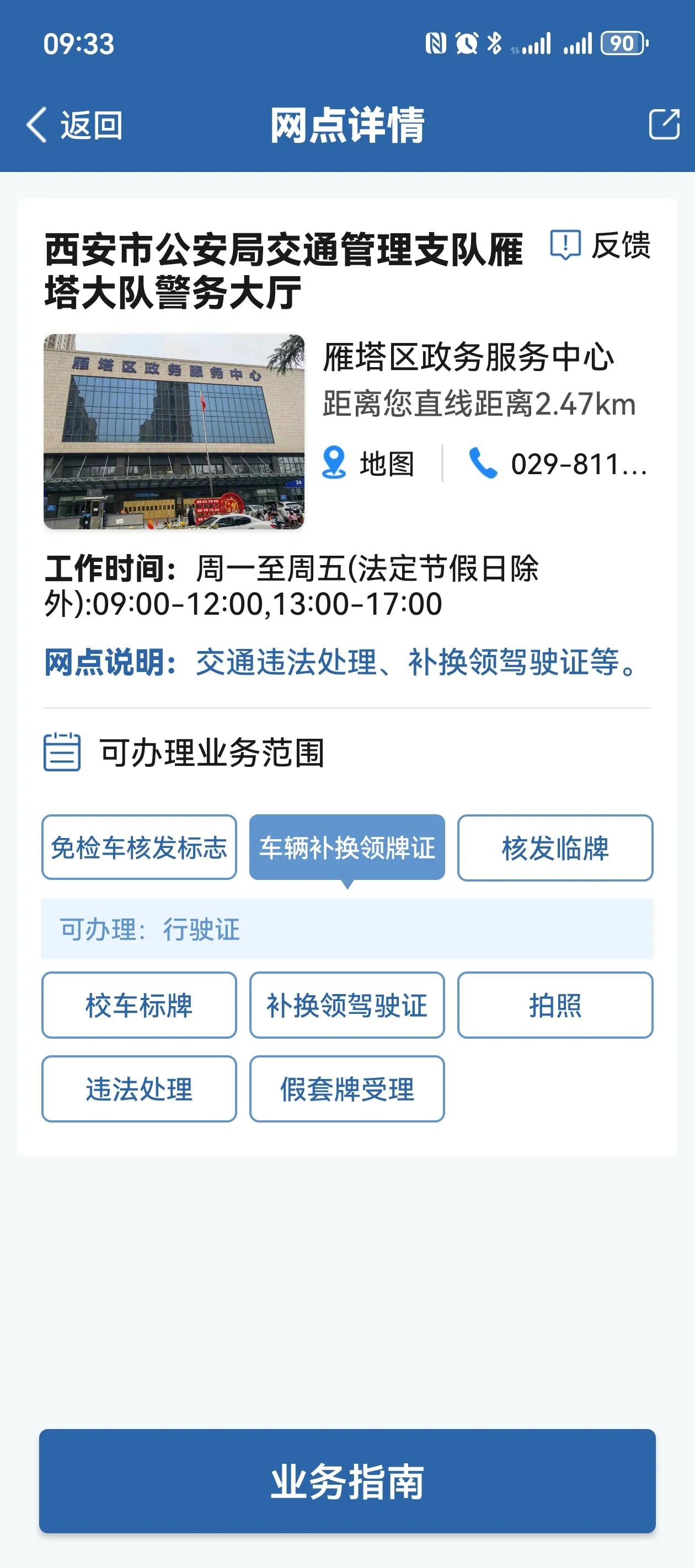The image size is (695, 1568).
Task: Submit feedback via 反馈
Action: click(601, 245)
